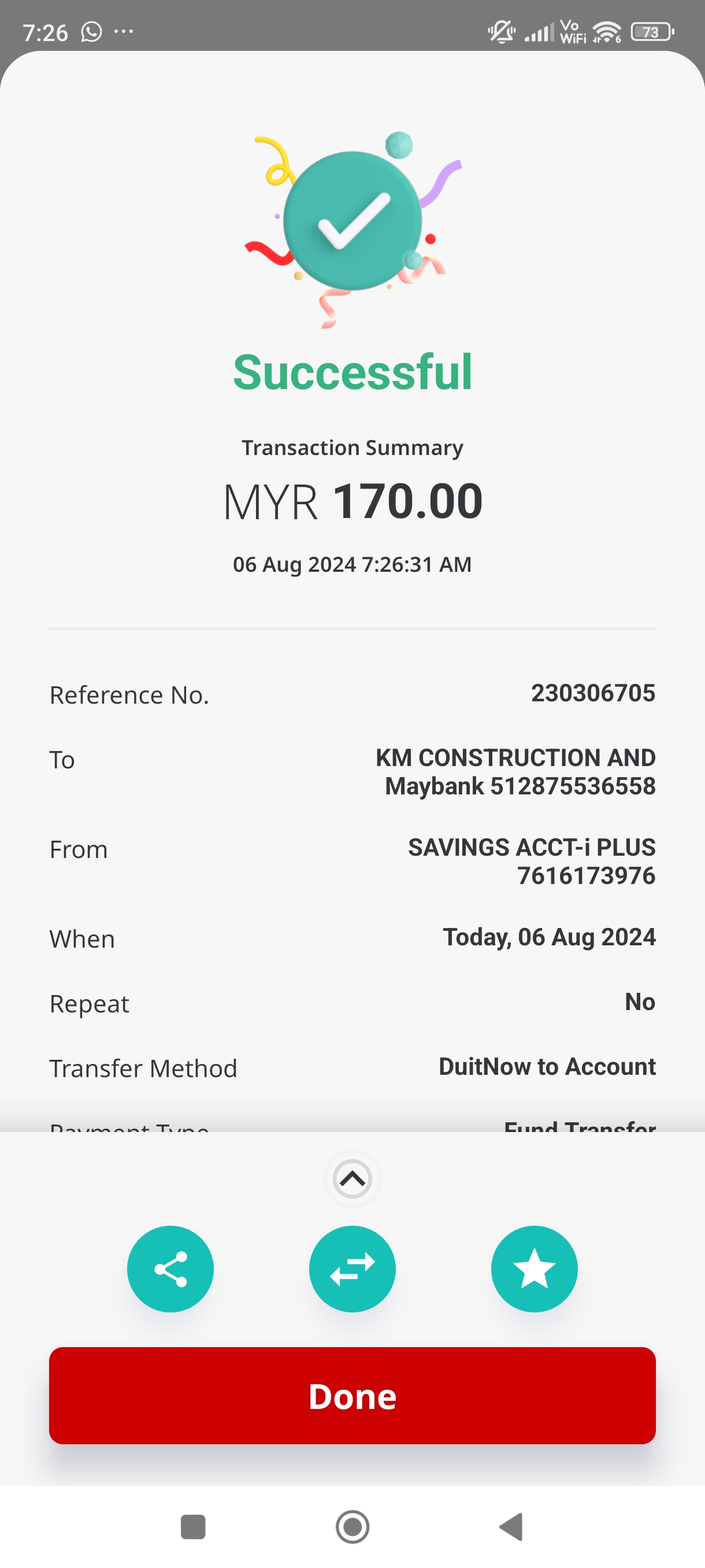
Task: Tap the system home button
Action: point(352,1526)
